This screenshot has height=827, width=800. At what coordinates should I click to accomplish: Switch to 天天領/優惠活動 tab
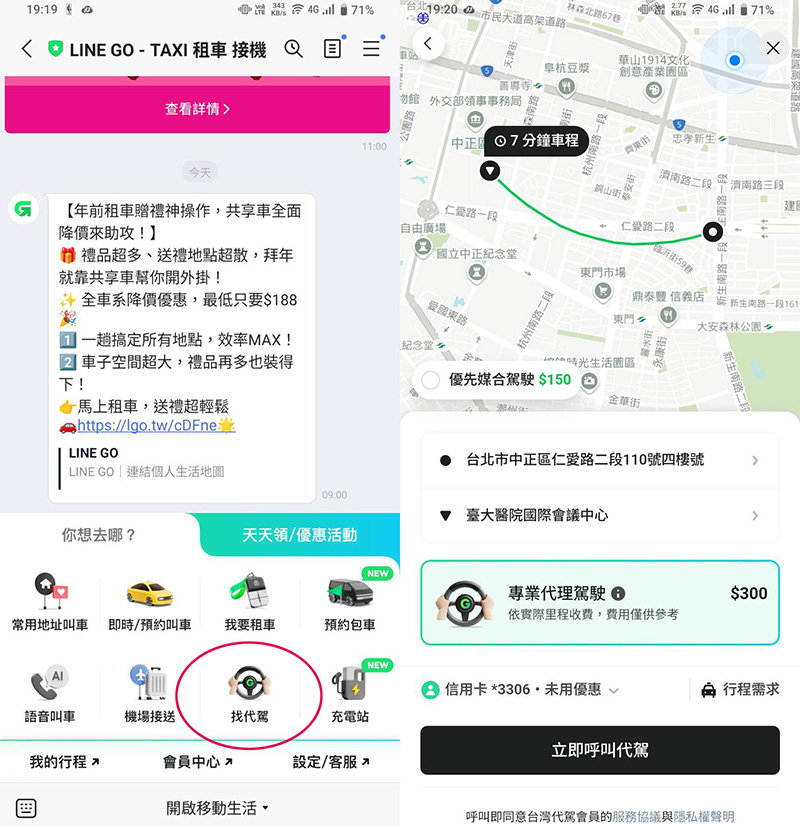pos(299,535)
